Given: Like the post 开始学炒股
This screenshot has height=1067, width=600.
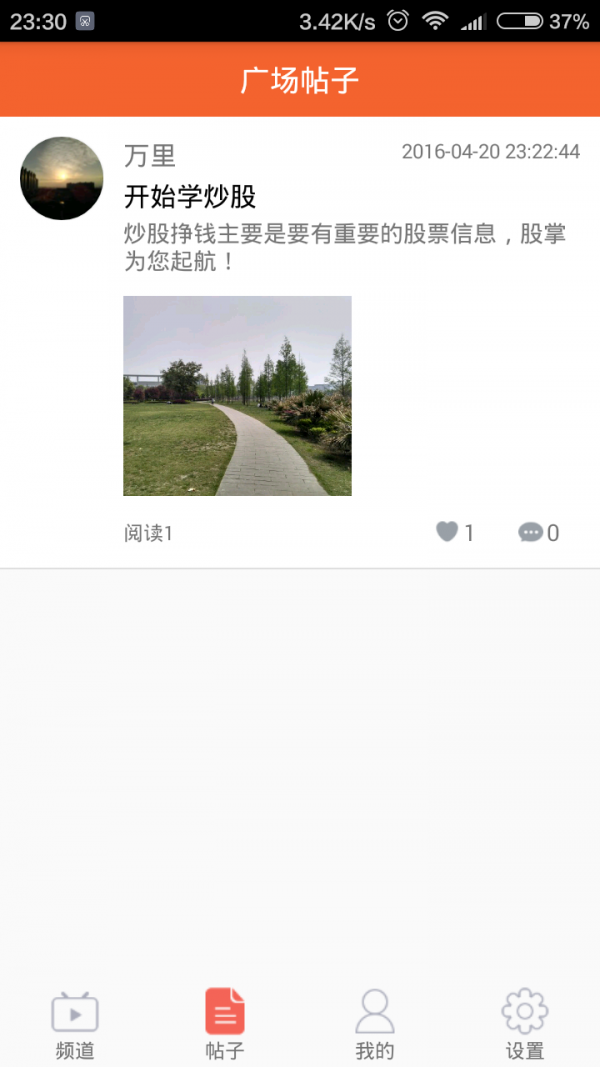Looking at the screenshot, I should click(x=447, y=532).
